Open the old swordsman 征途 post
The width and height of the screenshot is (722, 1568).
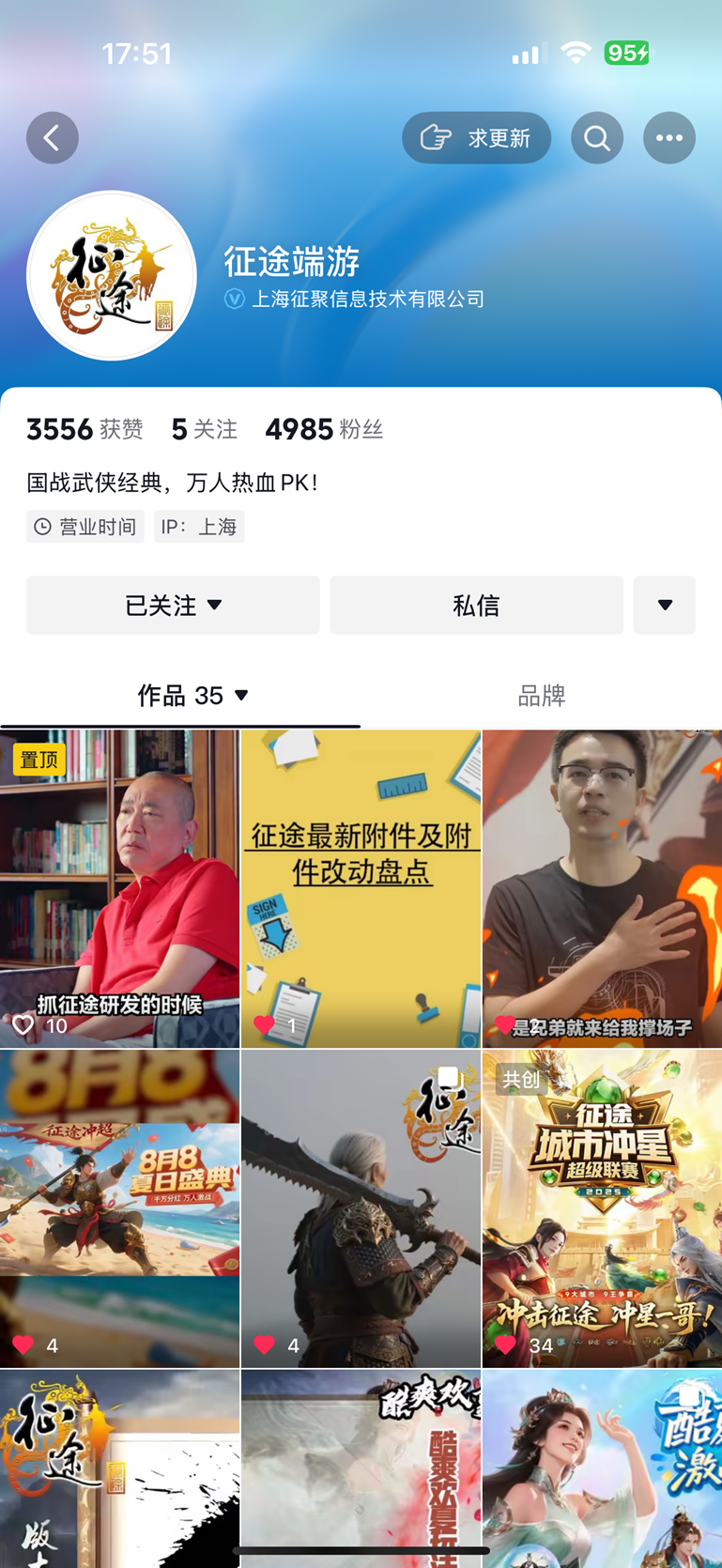tap(361, 1208)
